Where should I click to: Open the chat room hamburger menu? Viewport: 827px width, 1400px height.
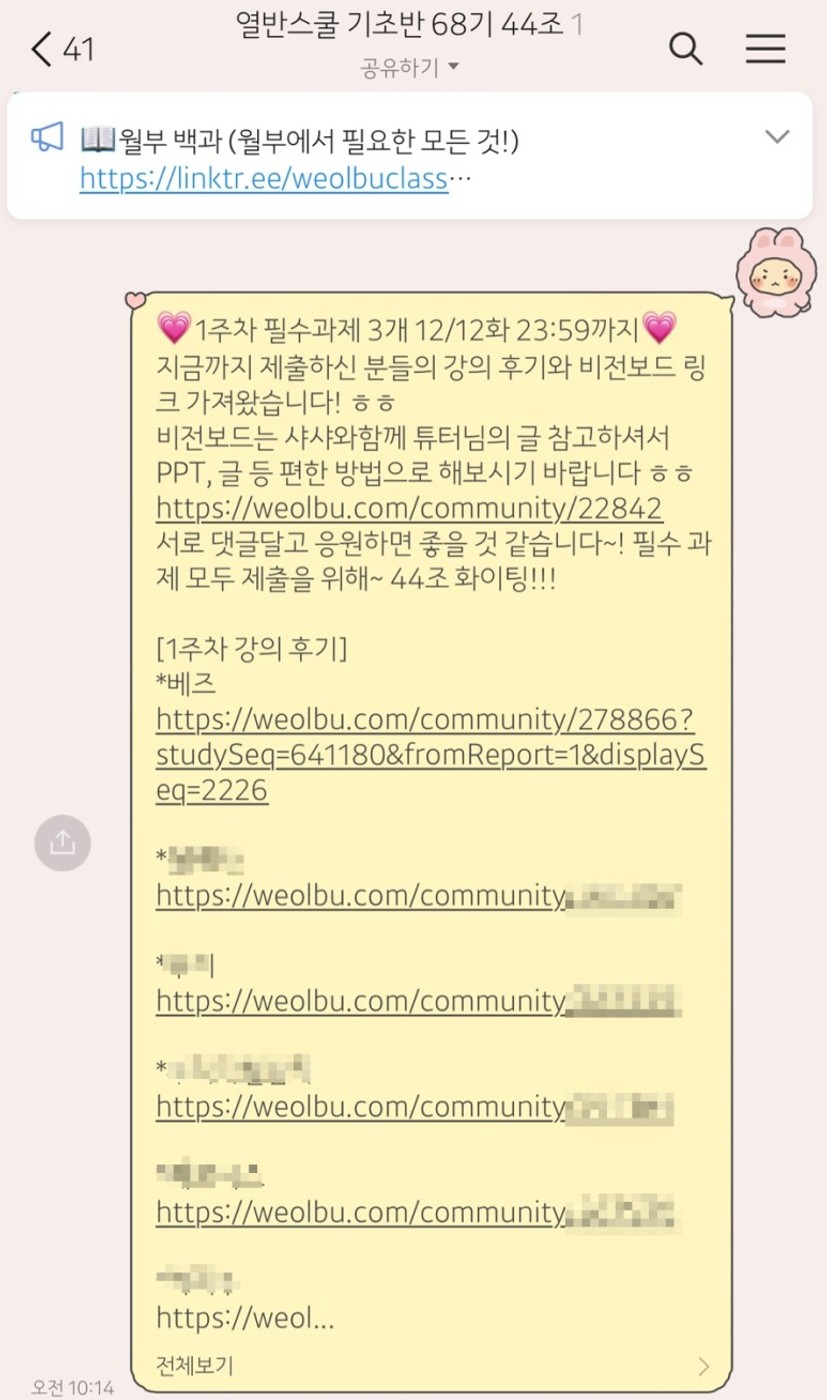[766, 48]
